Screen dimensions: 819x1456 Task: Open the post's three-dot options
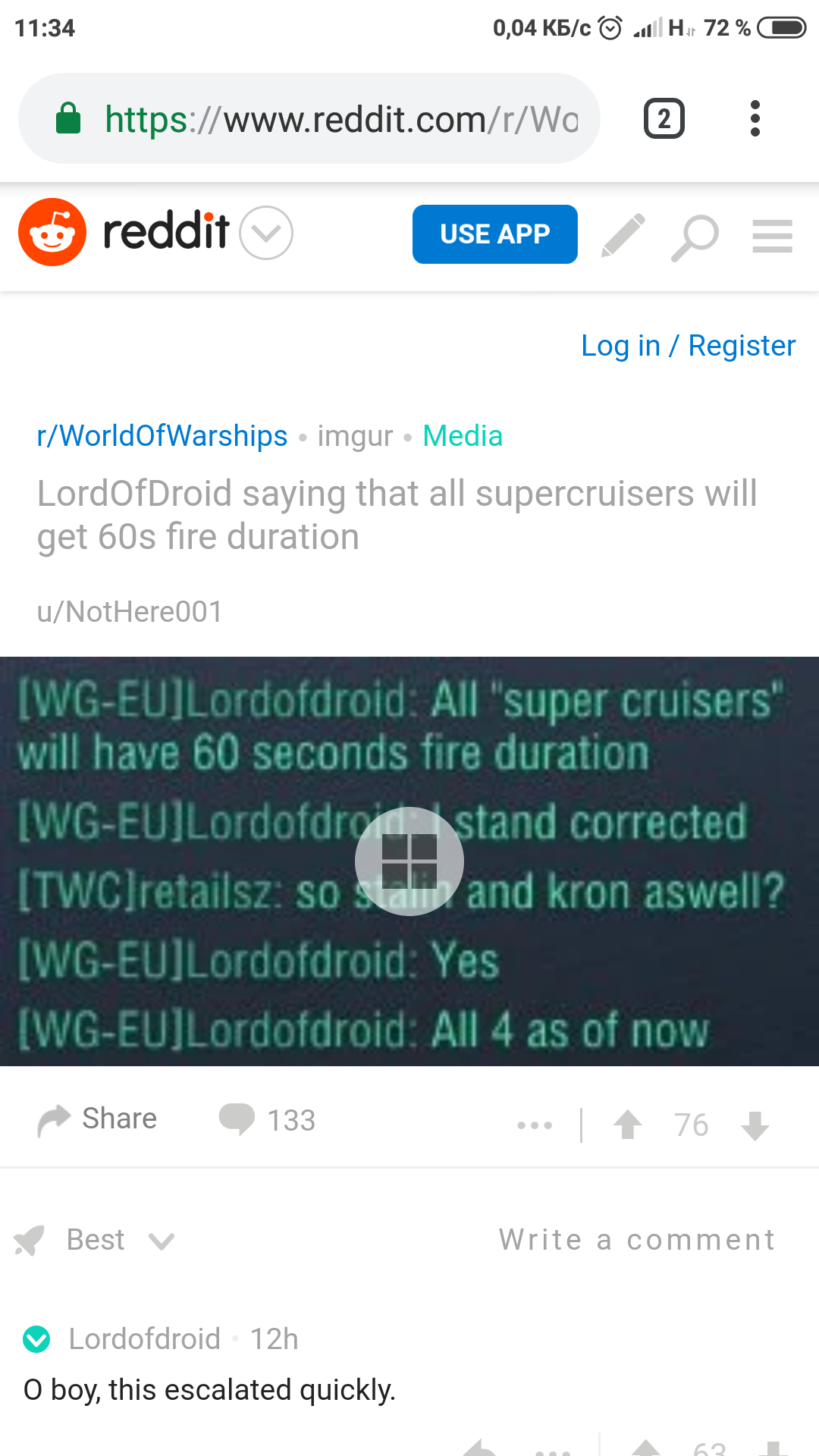coord(535,1125)
